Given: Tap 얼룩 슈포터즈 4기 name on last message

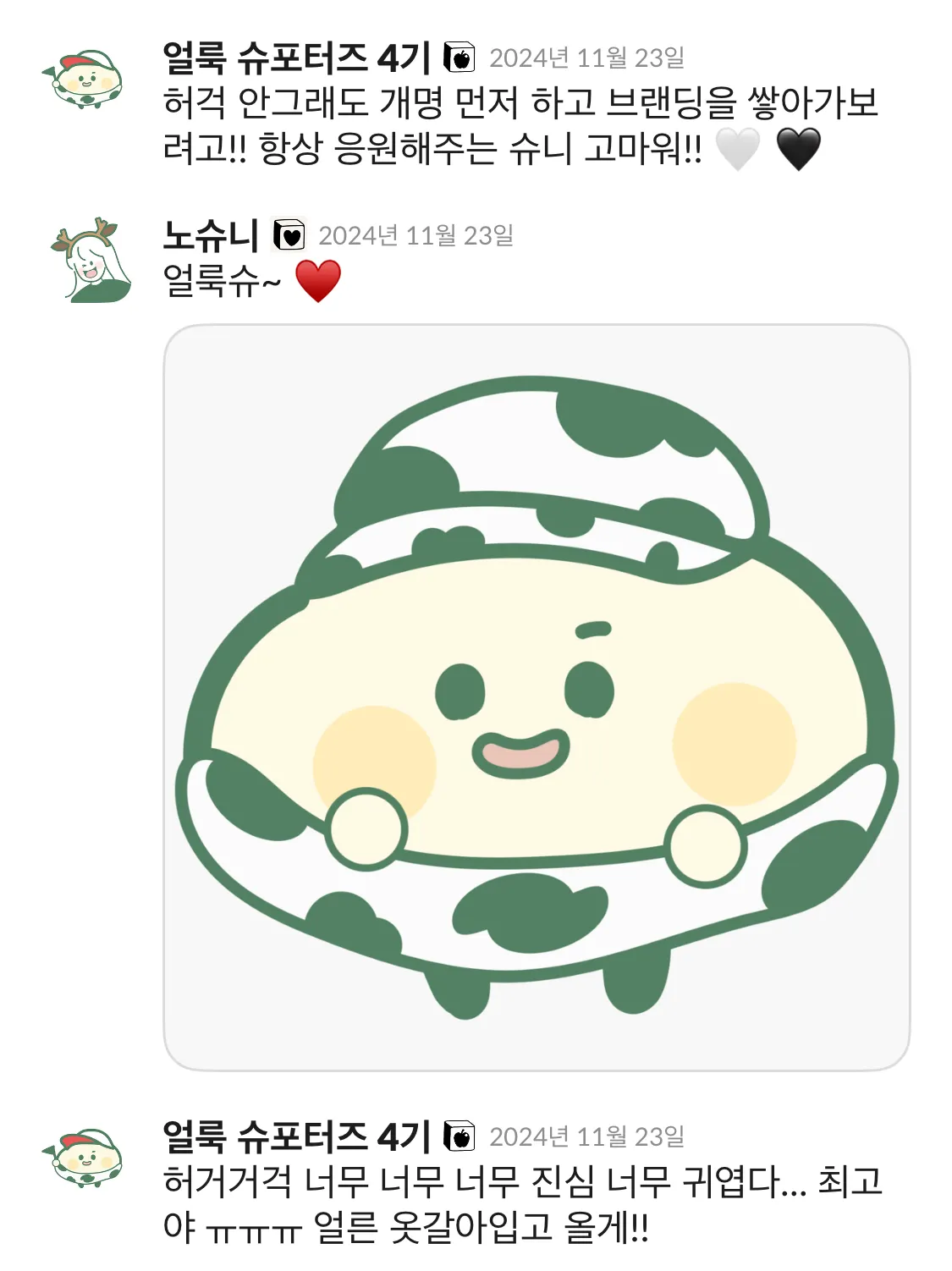Looking at the screenshot, I should point(296,1136).
